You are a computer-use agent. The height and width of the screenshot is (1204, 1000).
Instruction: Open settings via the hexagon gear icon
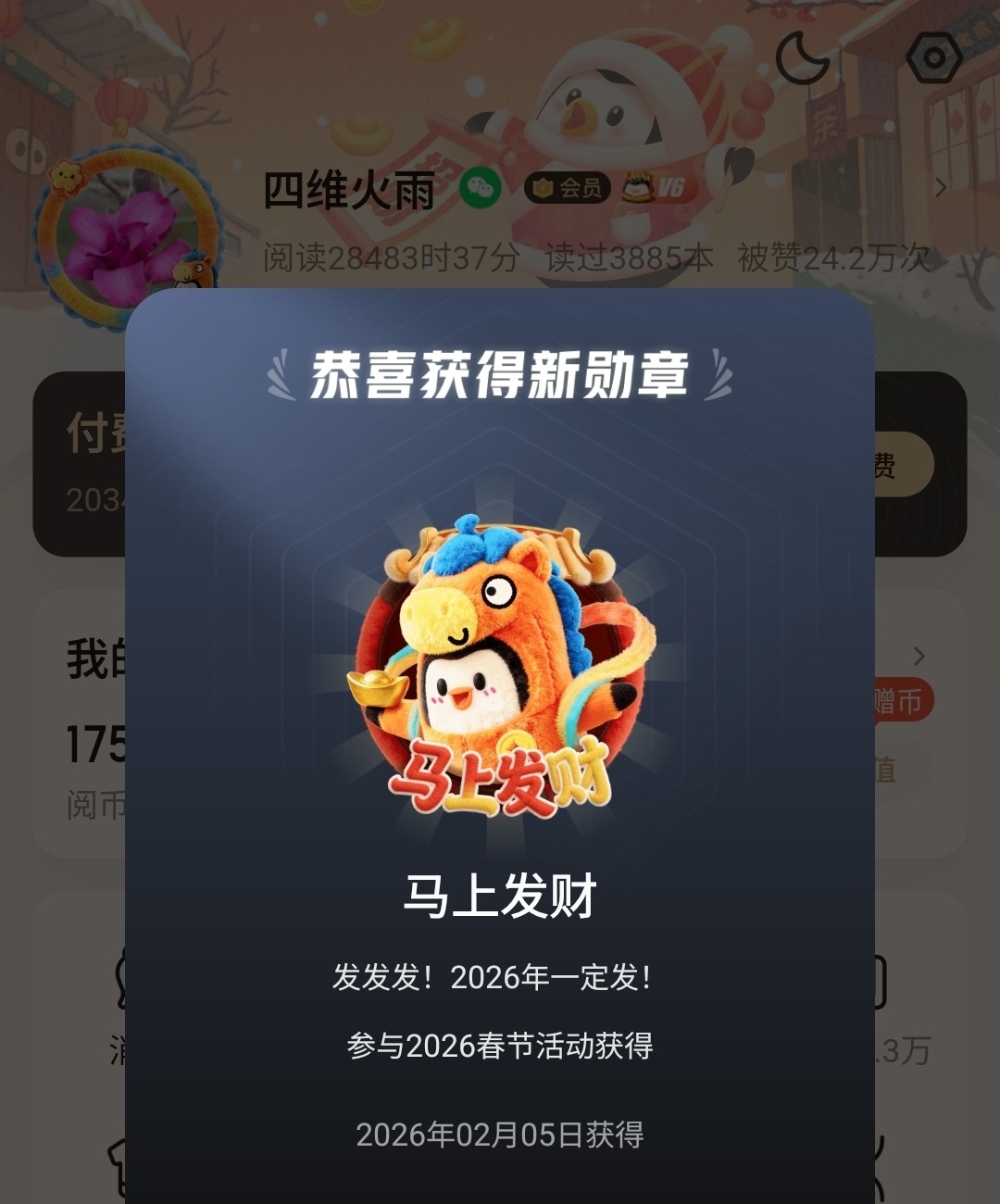tap(933, 57)
